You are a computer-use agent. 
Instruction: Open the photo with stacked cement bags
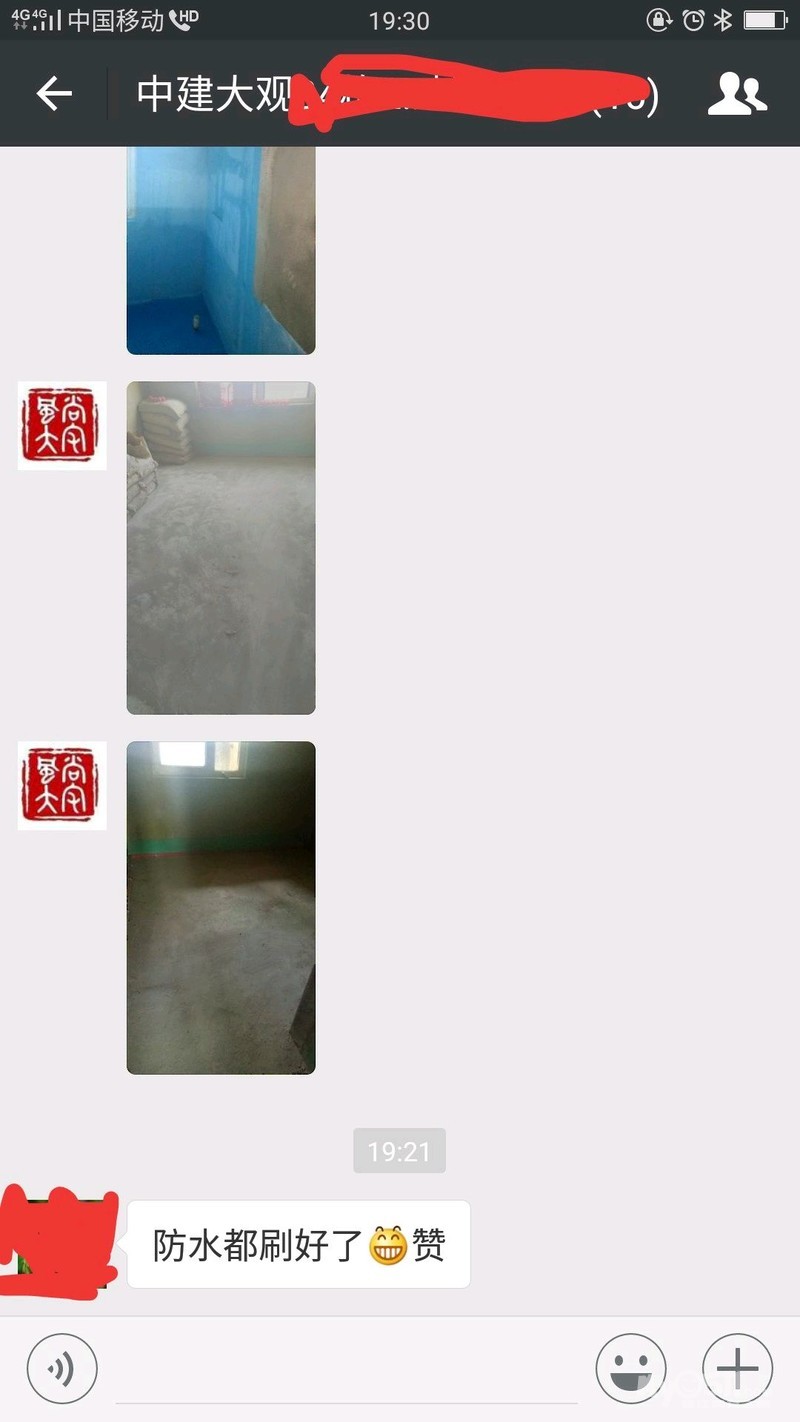[221, 548]
